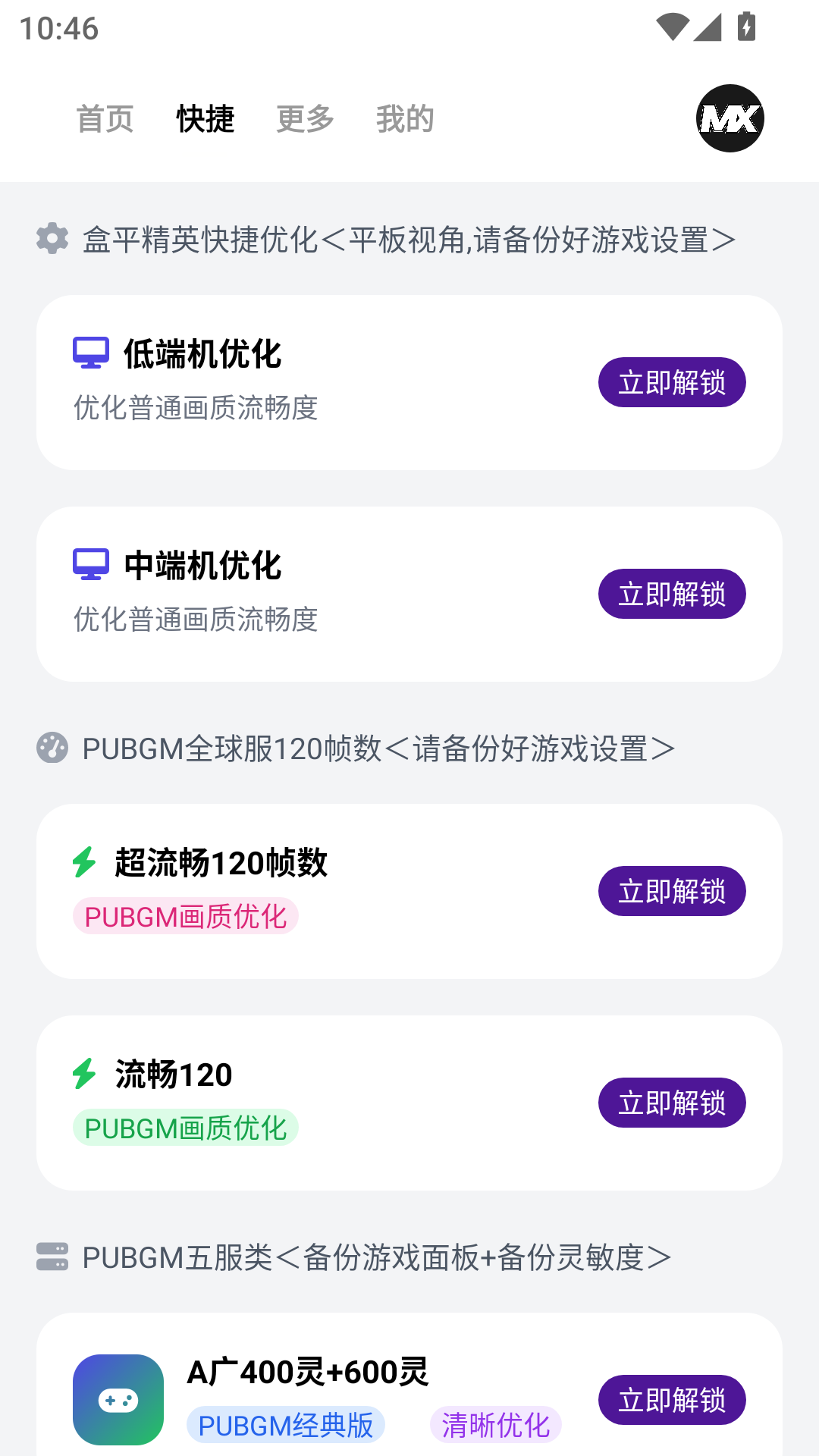
Task: Switch to the 首页 tab
Action: (104, 118)
